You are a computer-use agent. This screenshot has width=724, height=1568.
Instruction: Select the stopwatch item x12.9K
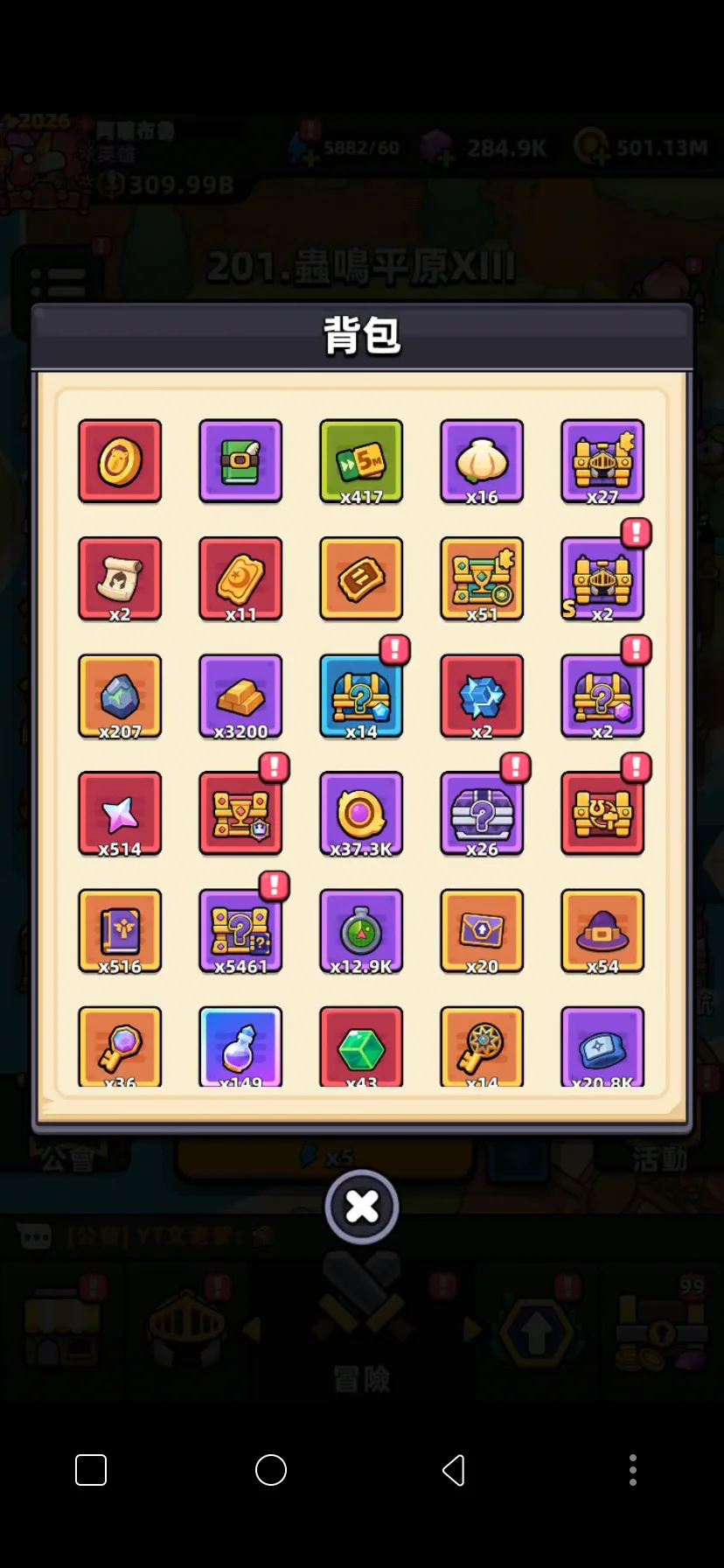[x=361, y=931]
